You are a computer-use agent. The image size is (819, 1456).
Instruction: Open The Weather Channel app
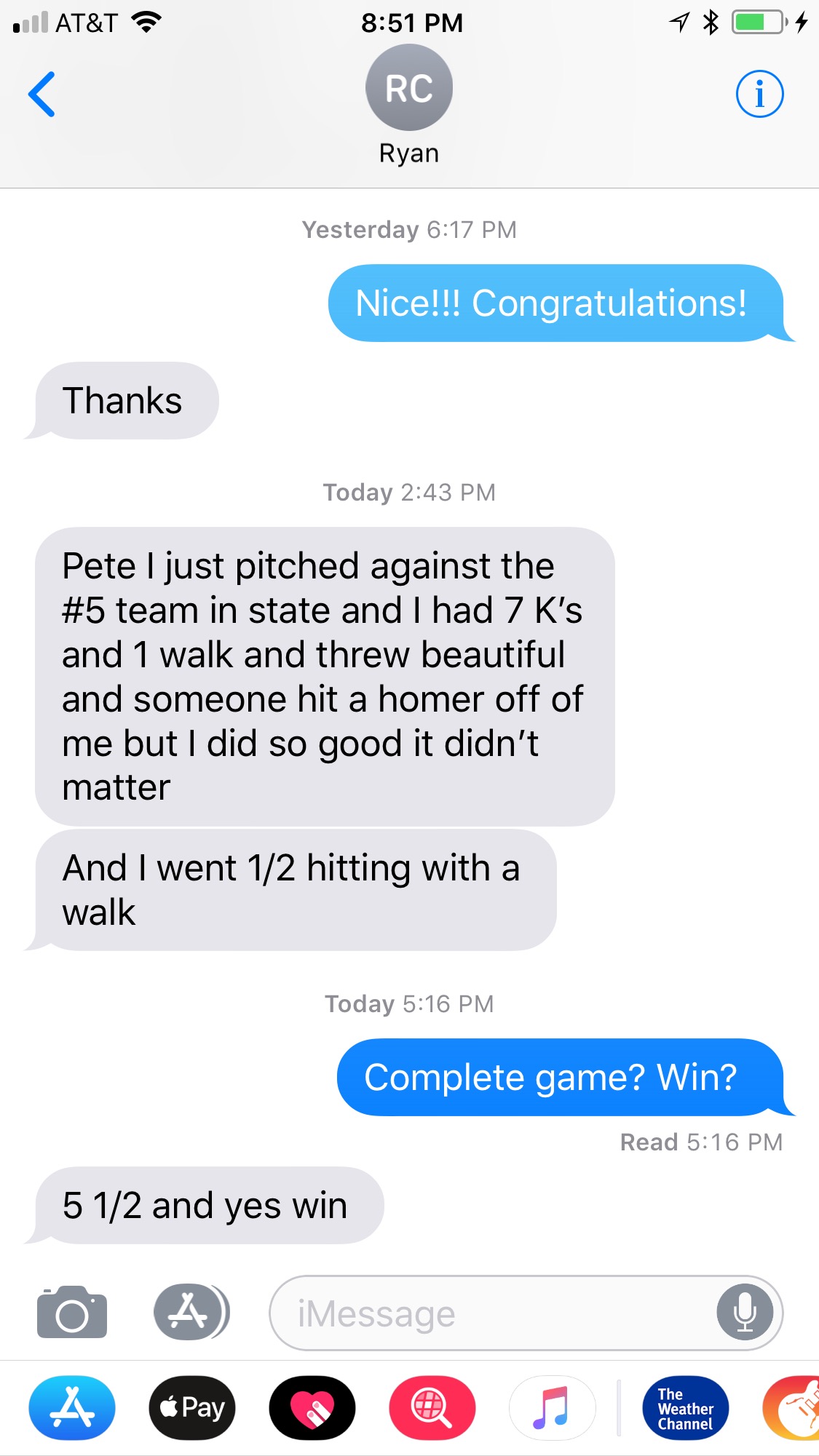click(x=686, y=1408)
